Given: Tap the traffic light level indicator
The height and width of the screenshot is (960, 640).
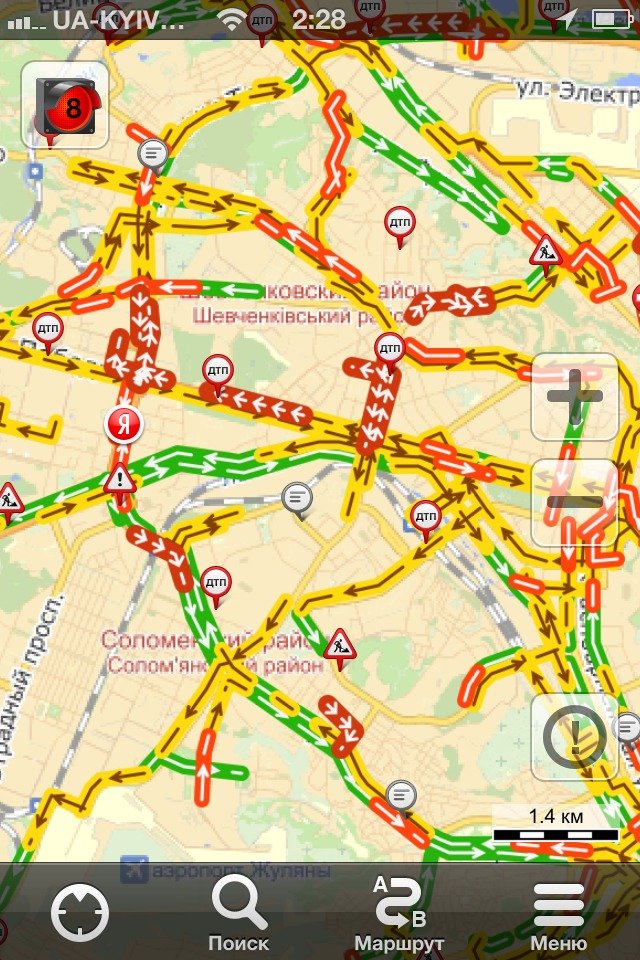Looking at the screenshot, I should coord(65,105).
